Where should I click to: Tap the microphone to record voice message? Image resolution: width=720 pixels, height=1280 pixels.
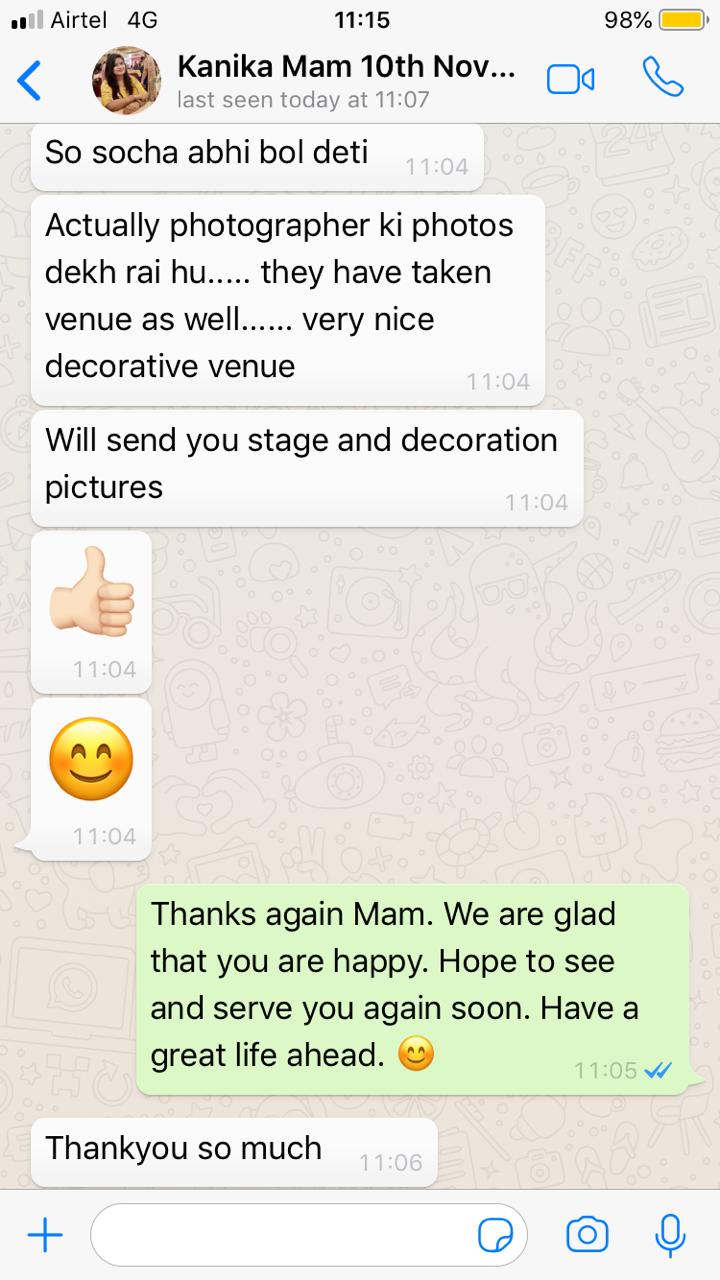point(669,1235)
